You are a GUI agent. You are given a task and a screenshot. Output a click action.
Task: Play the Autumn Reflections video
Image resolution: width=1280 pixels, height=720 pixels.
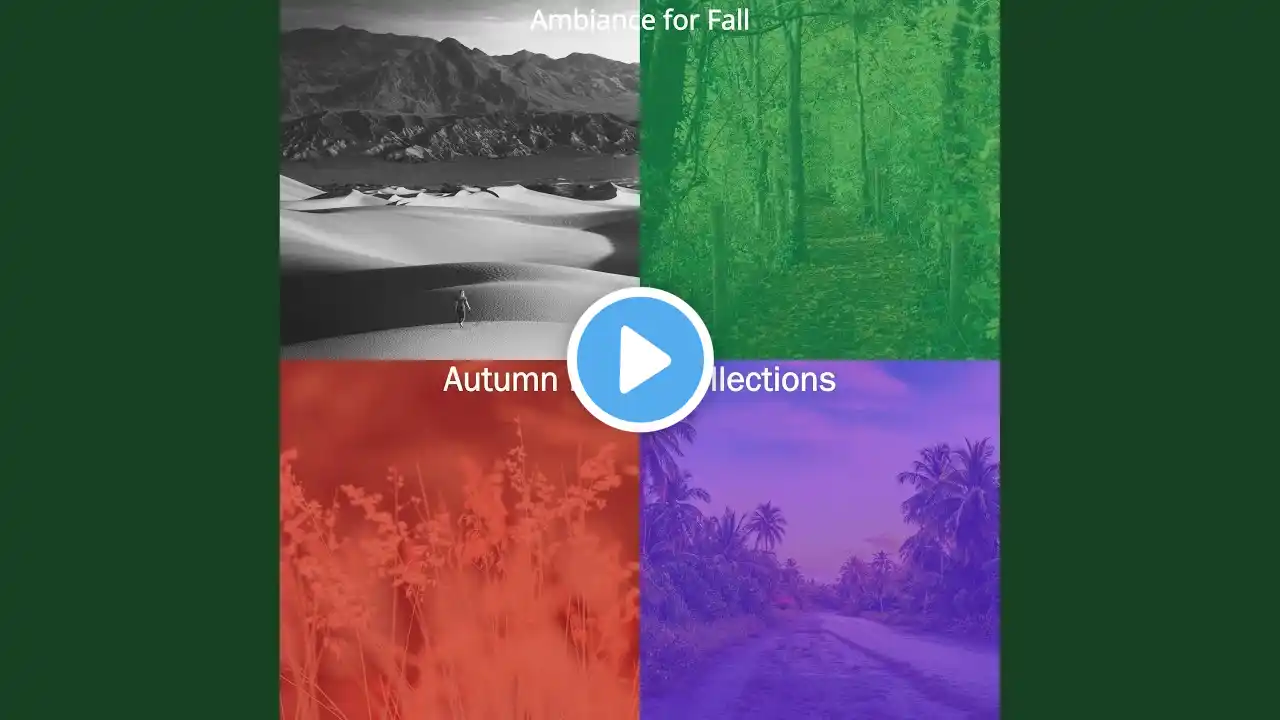(640, 360)
